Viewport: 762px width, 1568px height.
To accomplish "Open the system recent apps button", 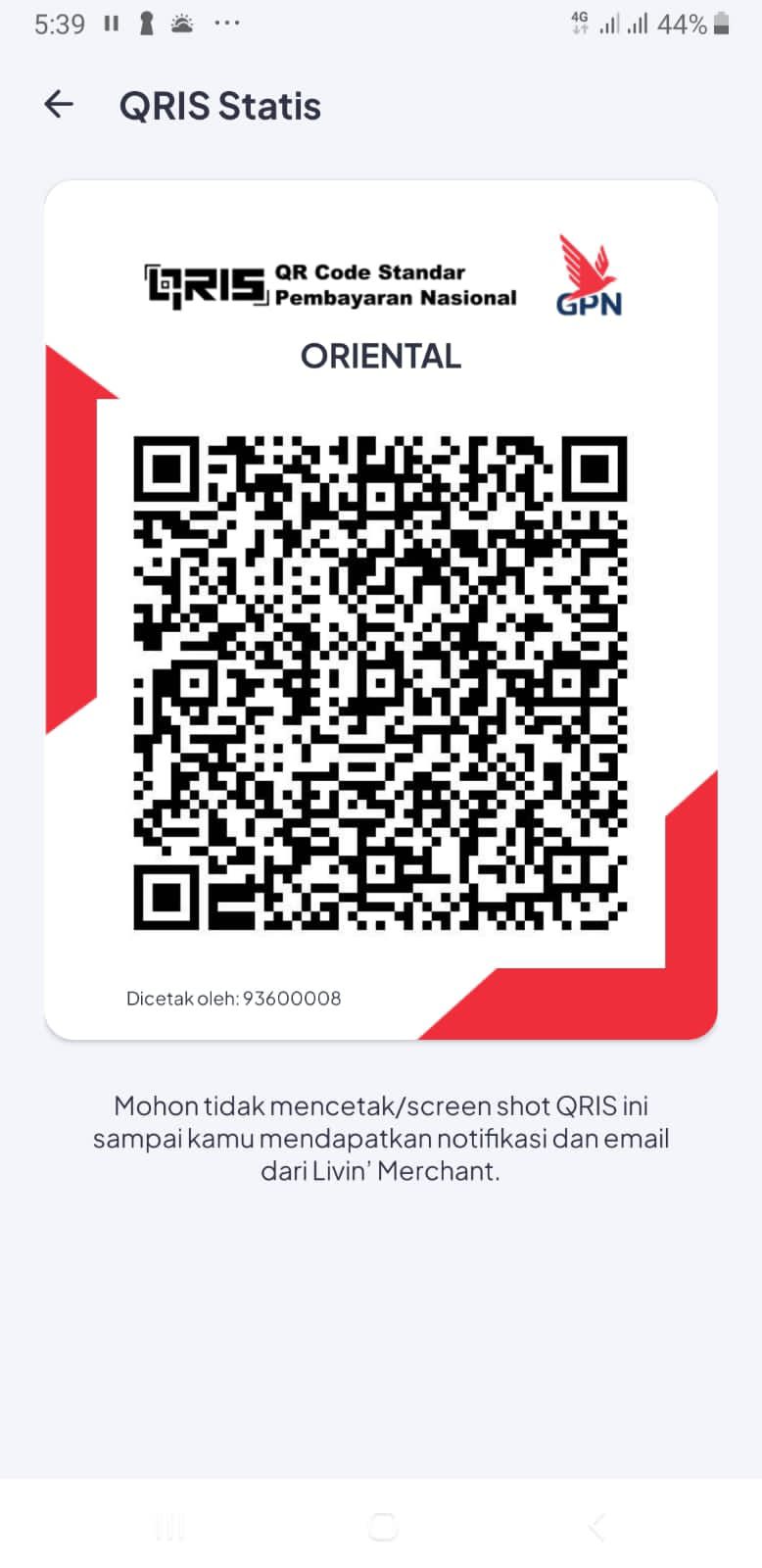I will 169,1526.
